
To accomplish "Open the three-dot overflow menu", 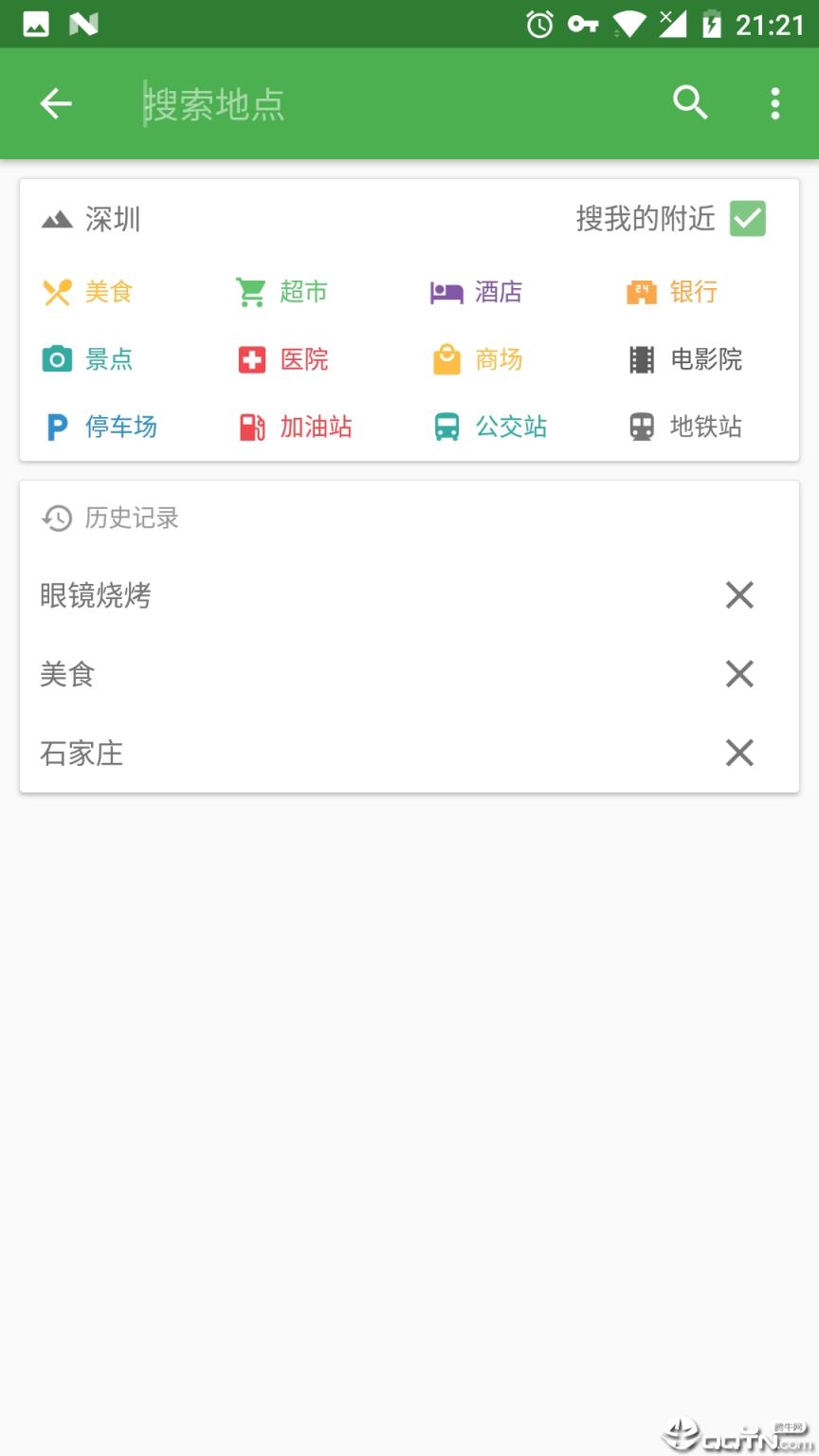I will (775, 103).
